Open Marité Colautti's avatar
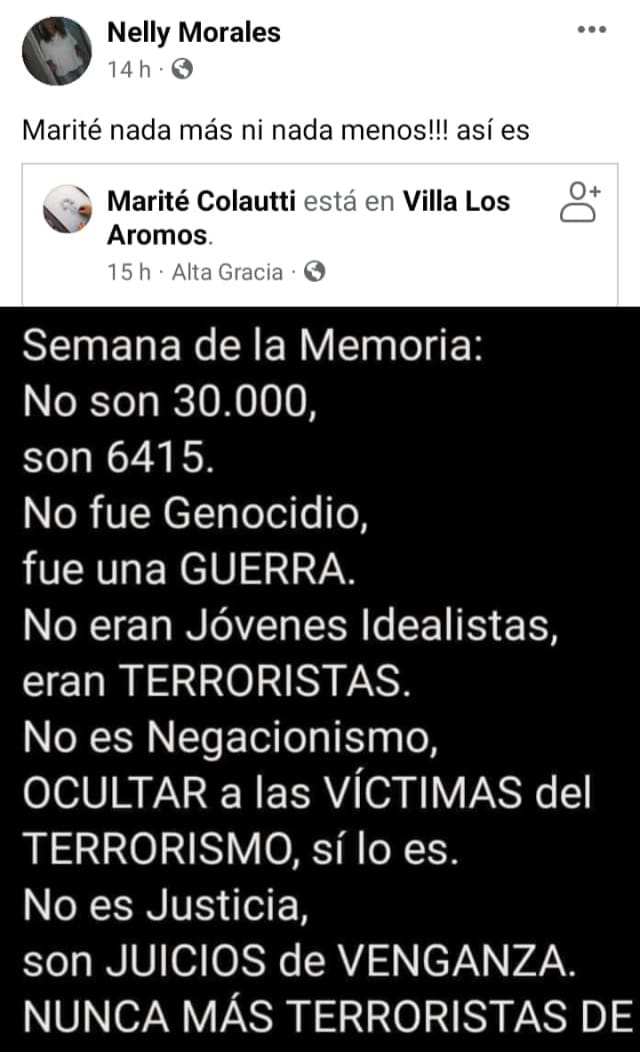 68,209
